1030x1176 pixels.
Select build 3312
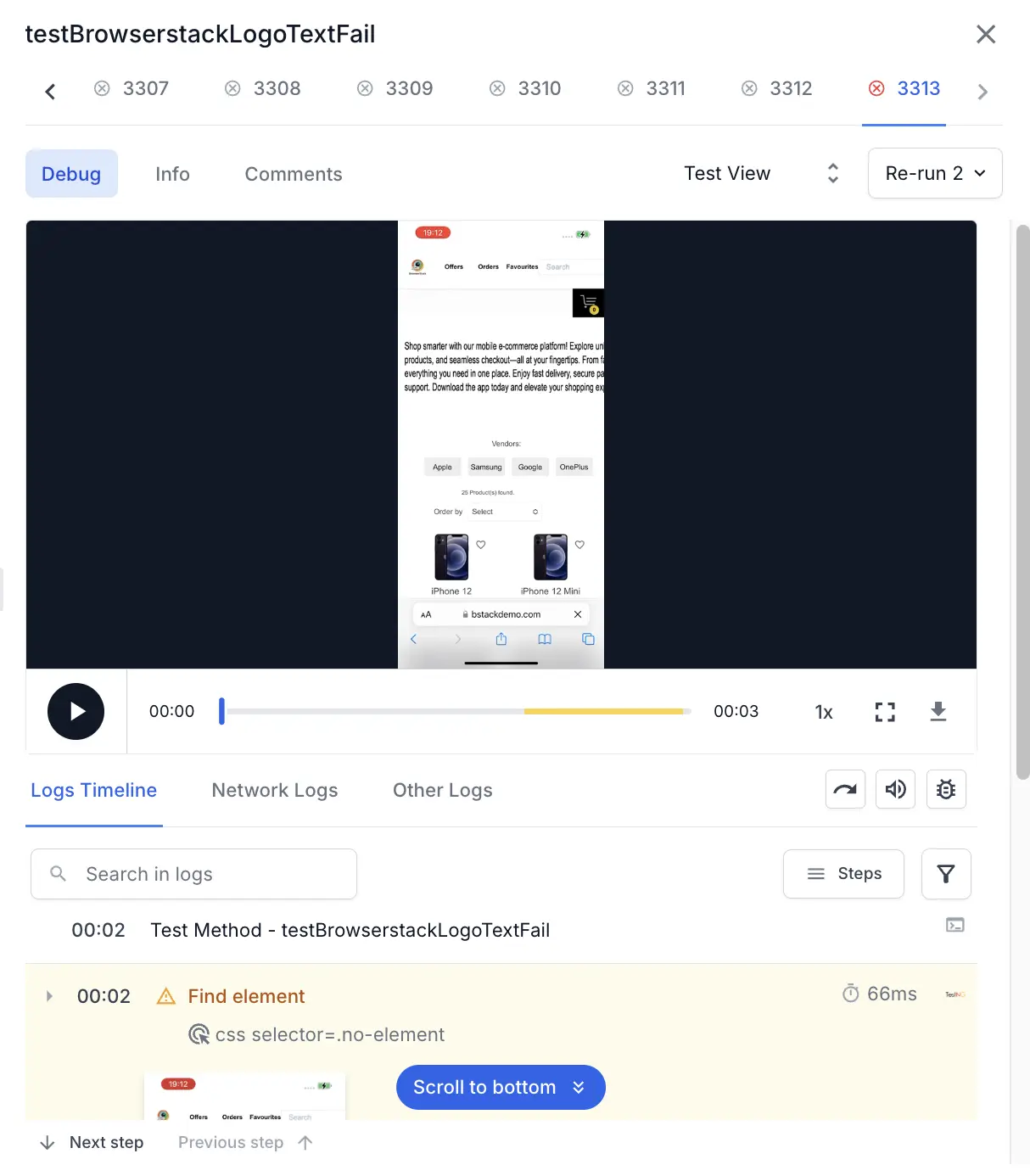777,88
